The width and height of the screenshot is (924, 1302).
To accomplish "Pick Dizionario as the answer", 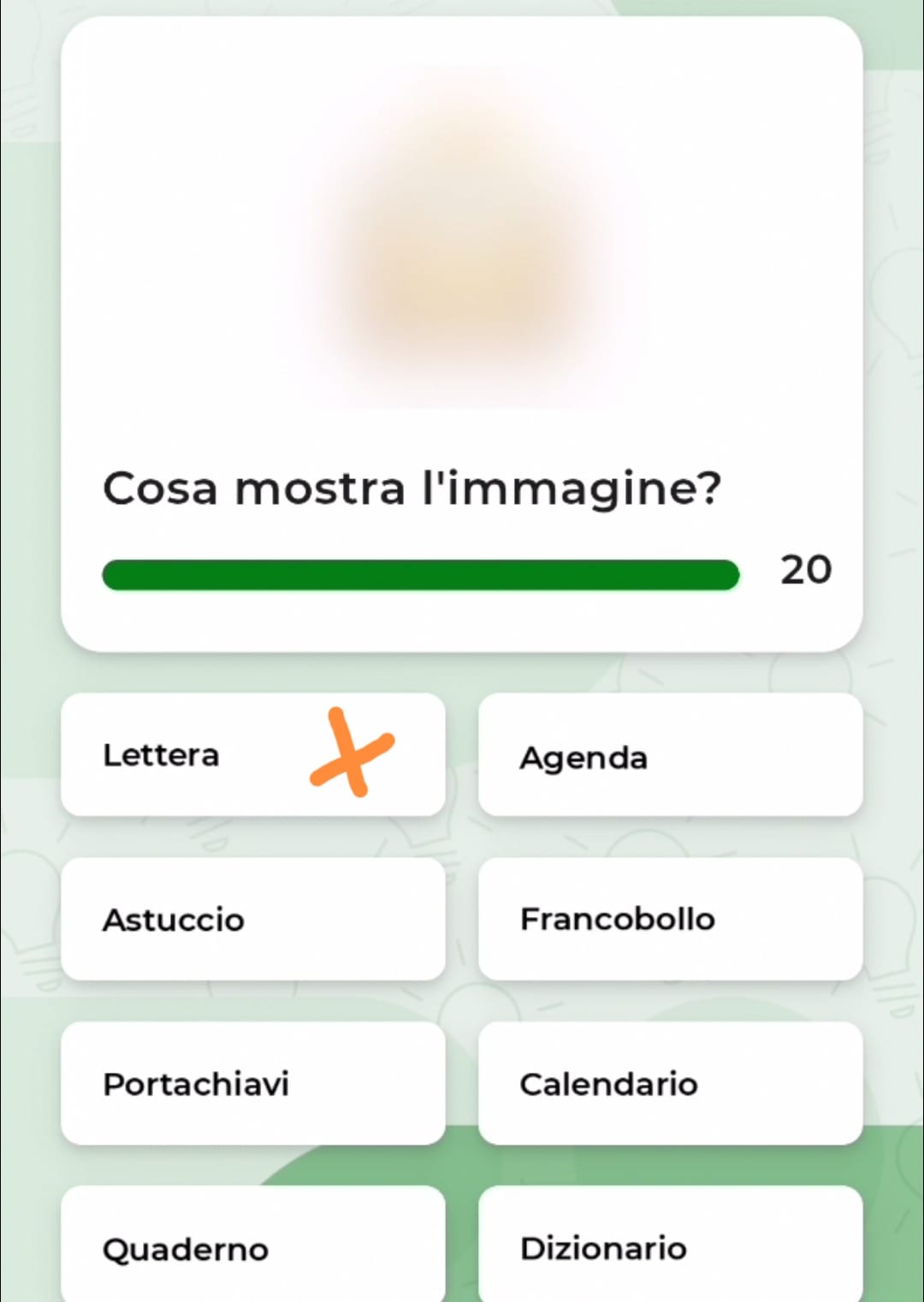I will tap(670, 1246).
